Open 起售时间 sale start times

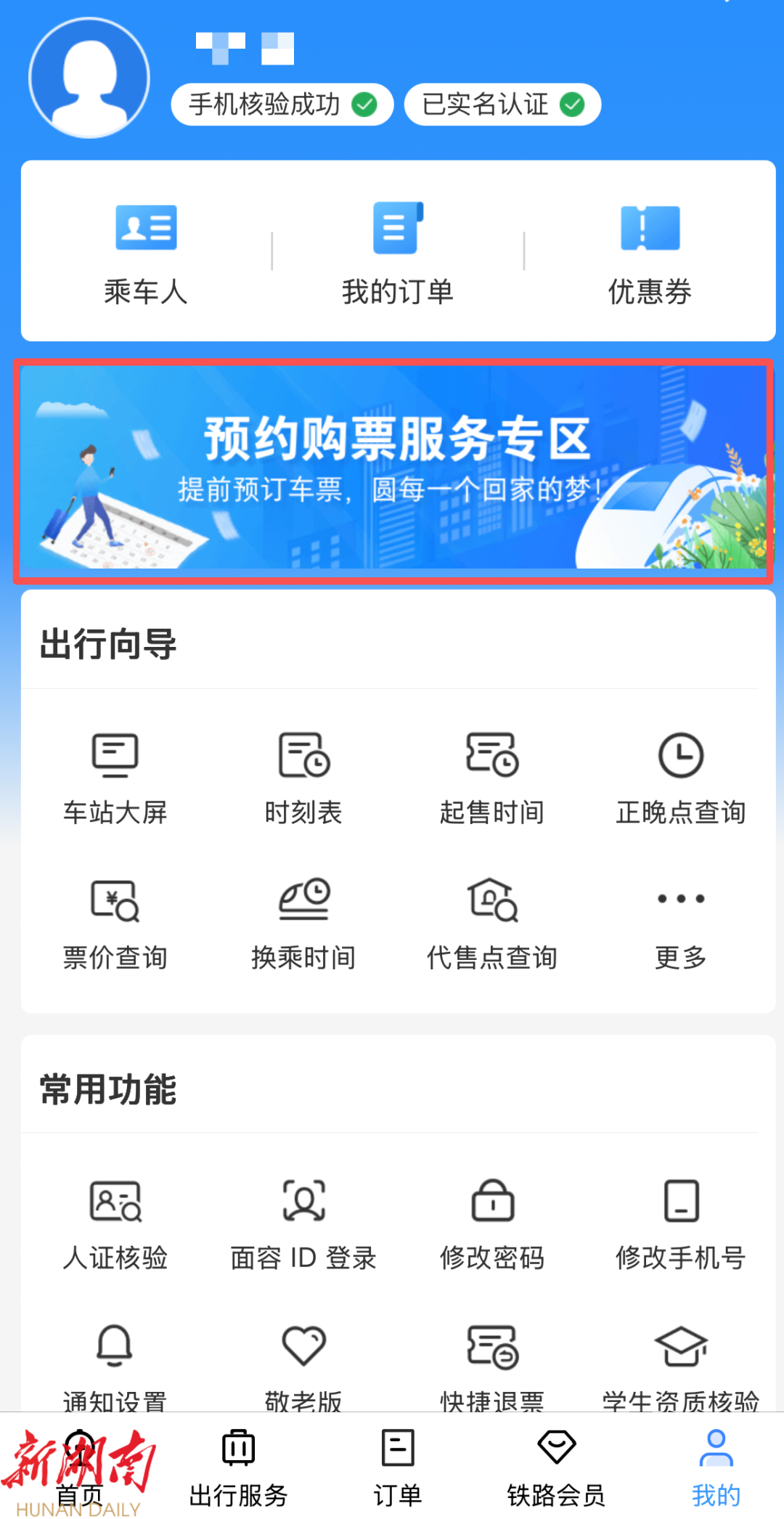(491, 778)
